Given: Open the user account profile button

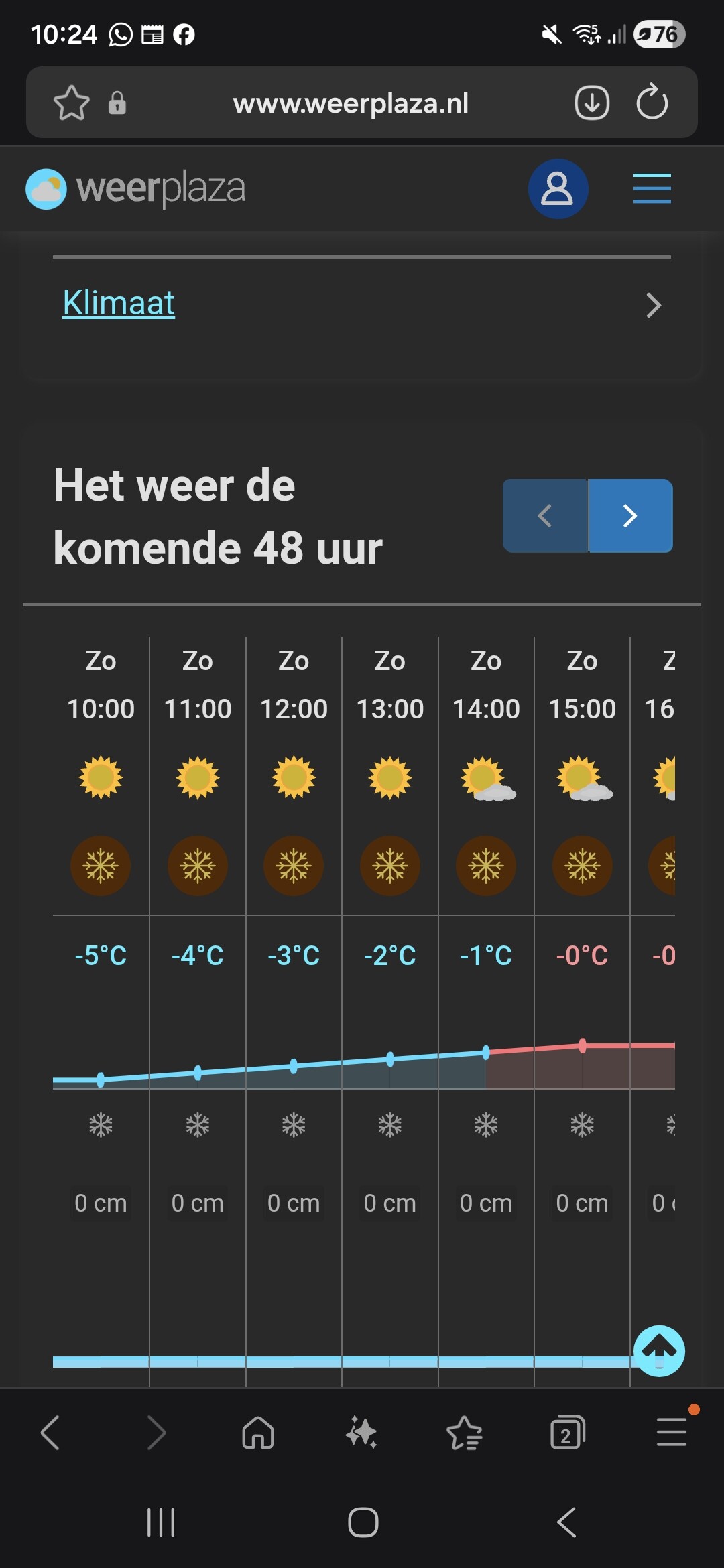Looking at the screenshot, I should (558, 188).
